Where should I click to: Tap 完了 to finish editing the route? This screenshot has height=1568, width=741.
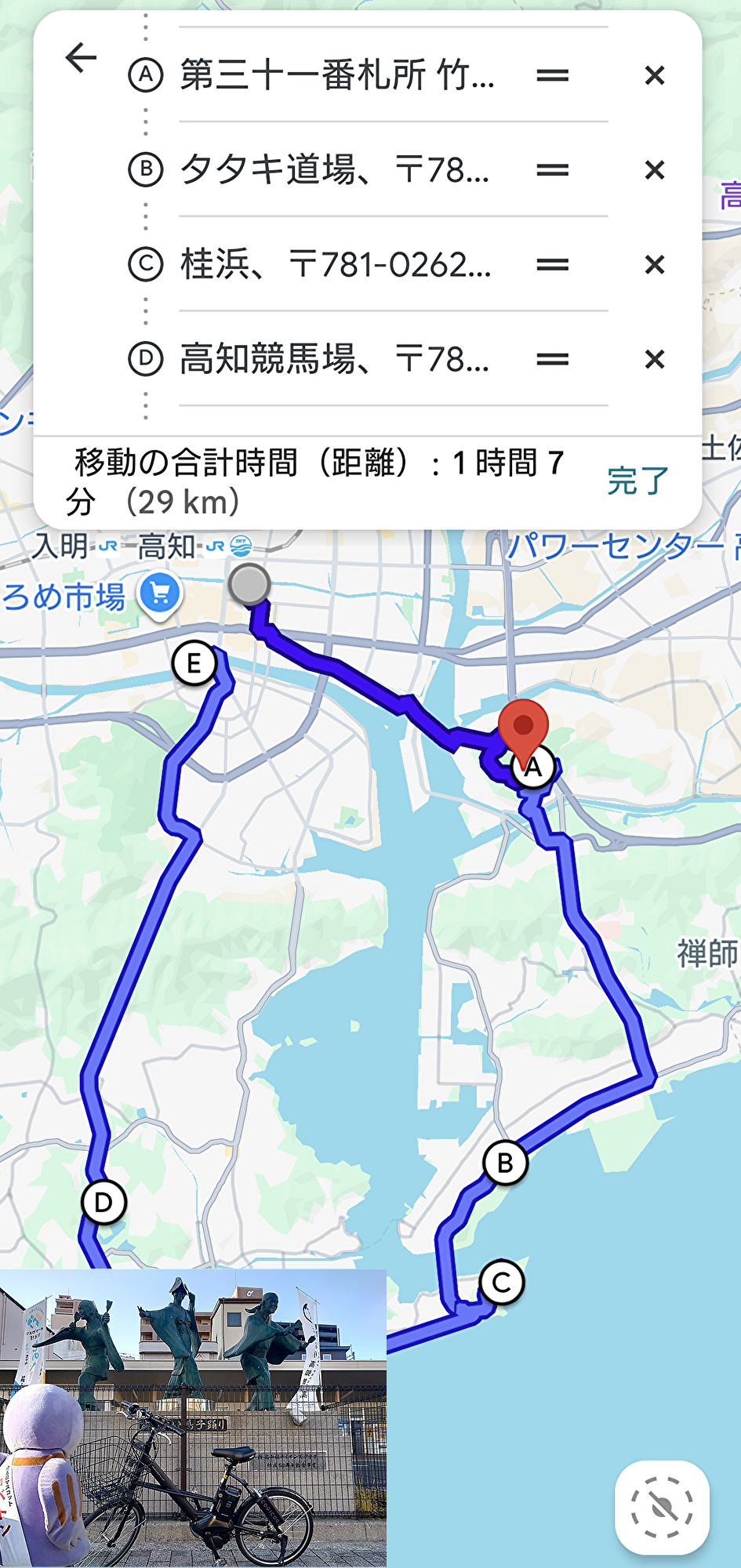(x=637, y=481)
